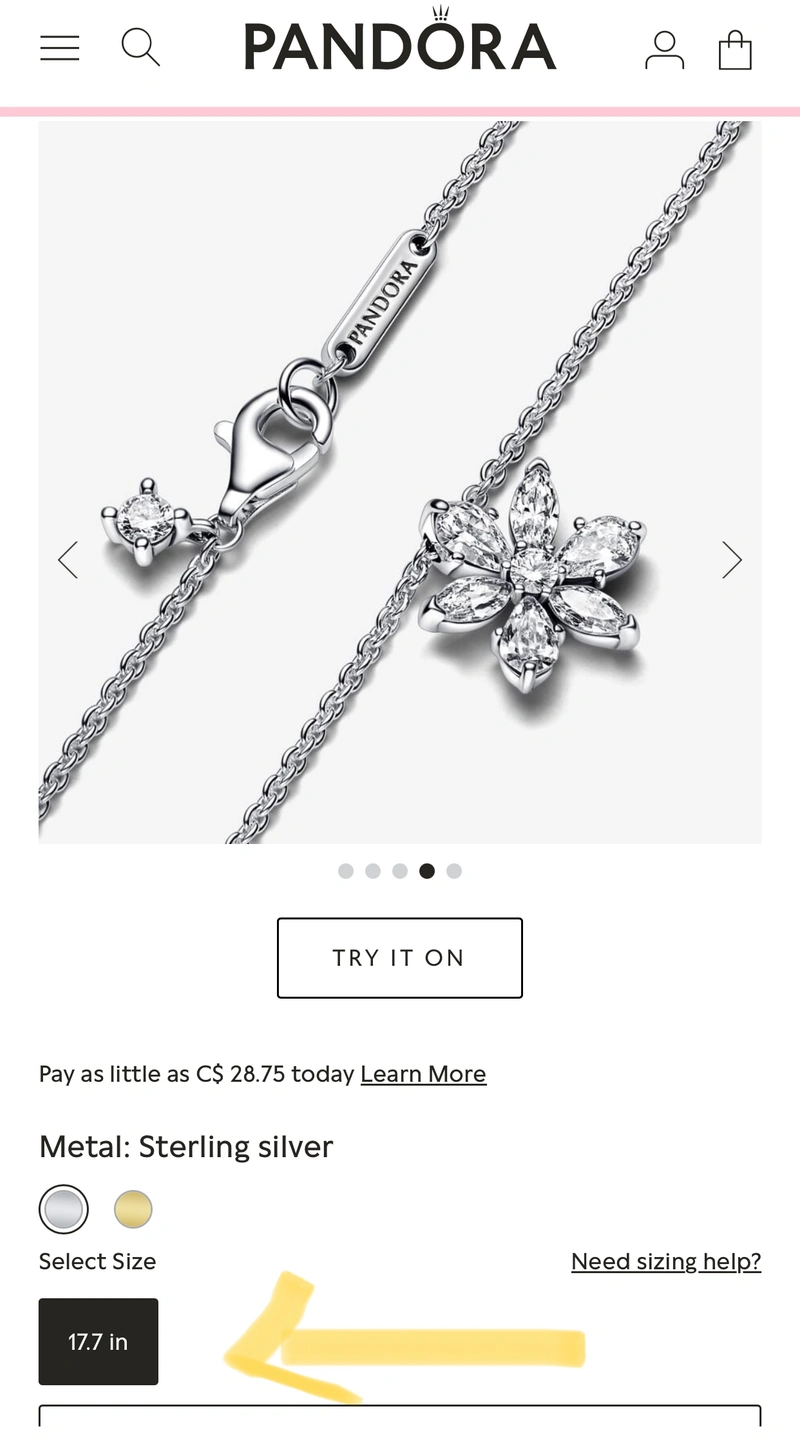This screenshot has width=800, height=1440.
Task: Tap the TRY IT ON button
Action: pos(400,957)
